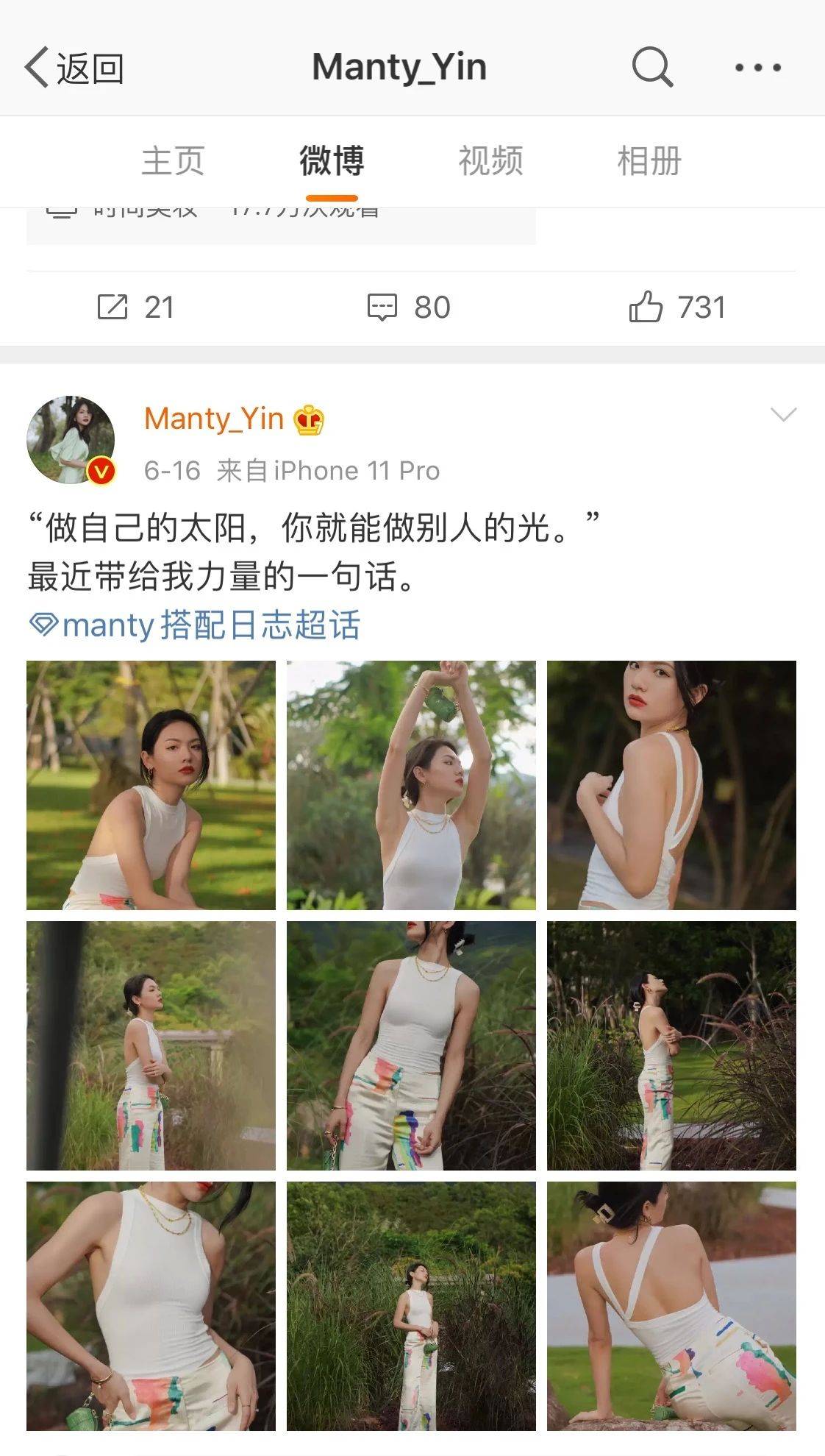825x1456 pixels.
Task: Repost the post with 21 shares
Action: click(x=136, y=308)
